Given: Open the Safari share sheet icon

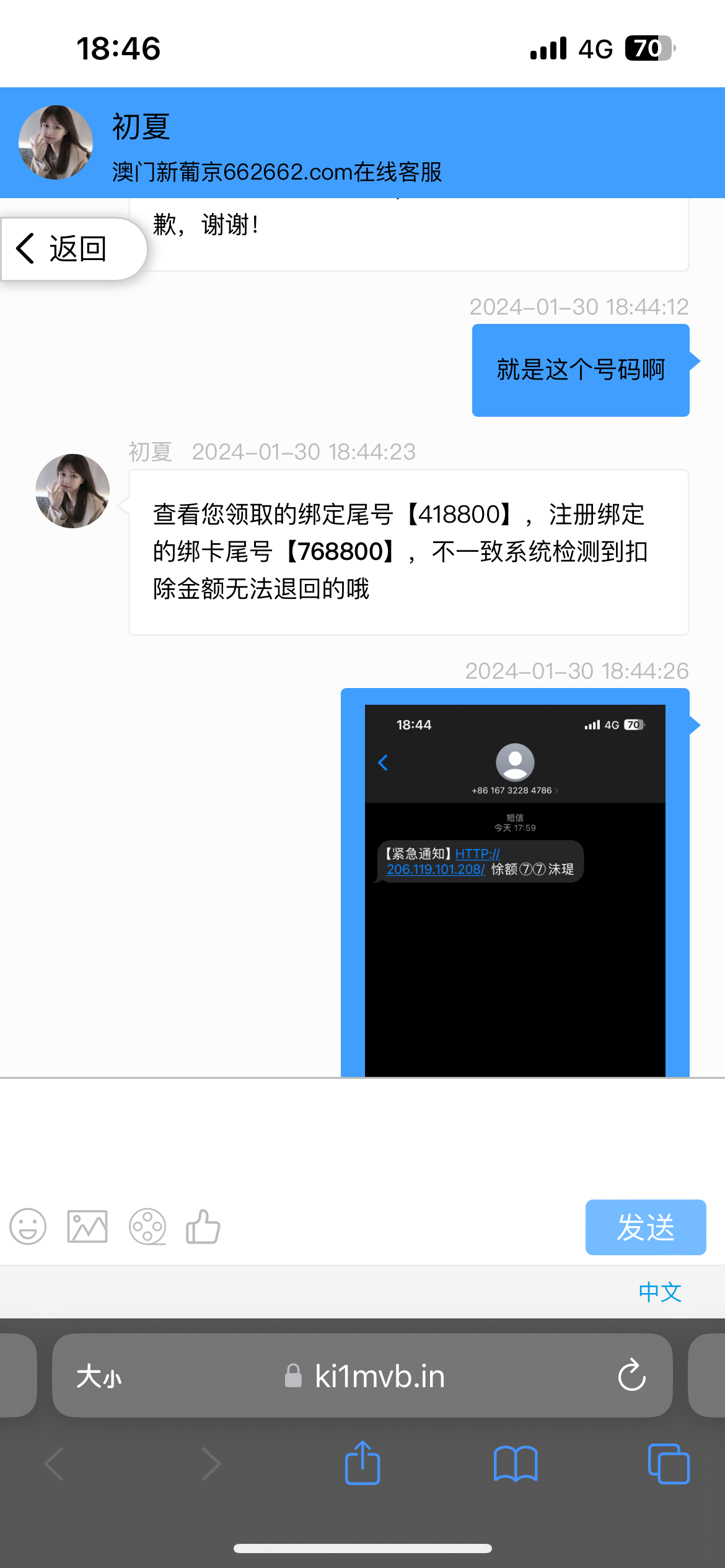Looking at the screenshot, I should 362,1465.
